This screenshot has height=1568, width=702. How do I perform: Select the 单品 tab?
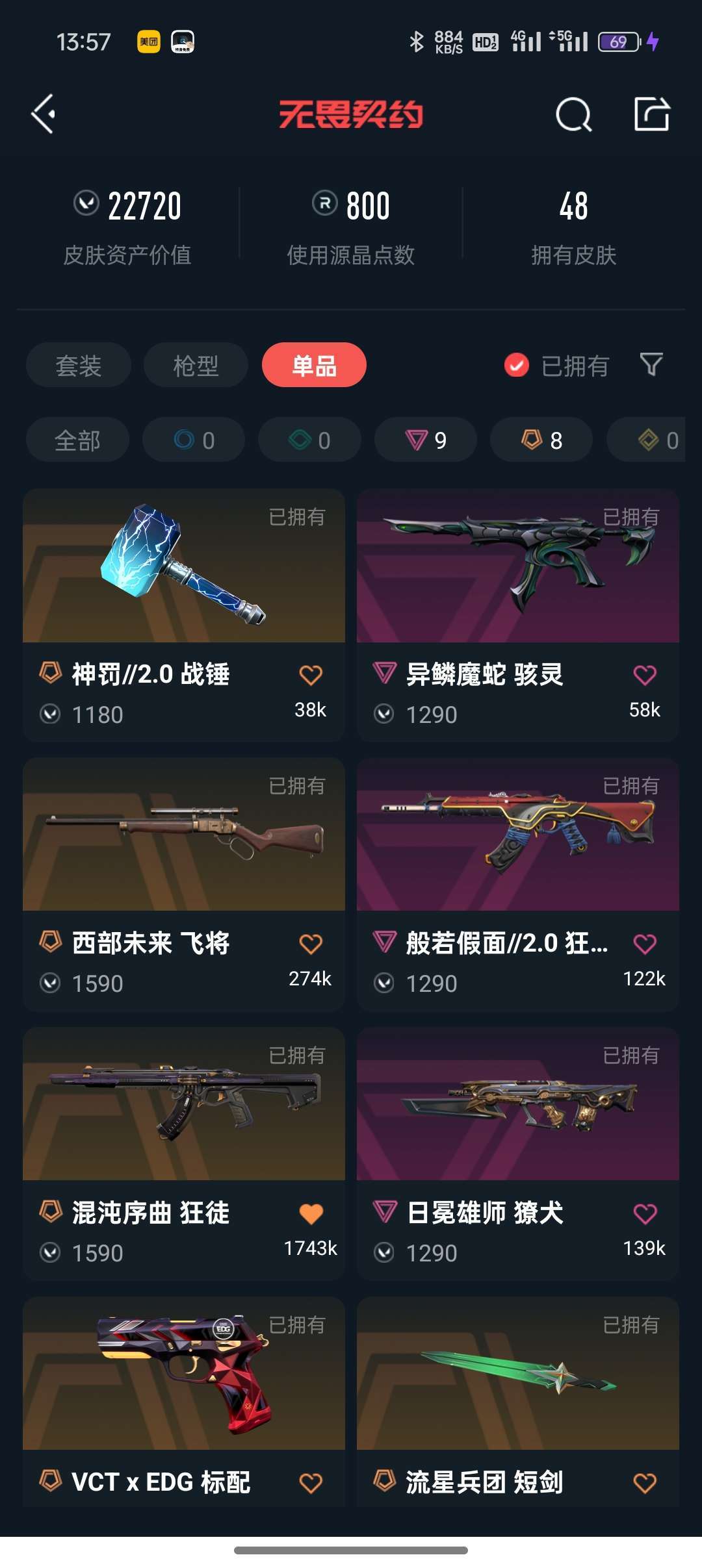click(314, 365)
